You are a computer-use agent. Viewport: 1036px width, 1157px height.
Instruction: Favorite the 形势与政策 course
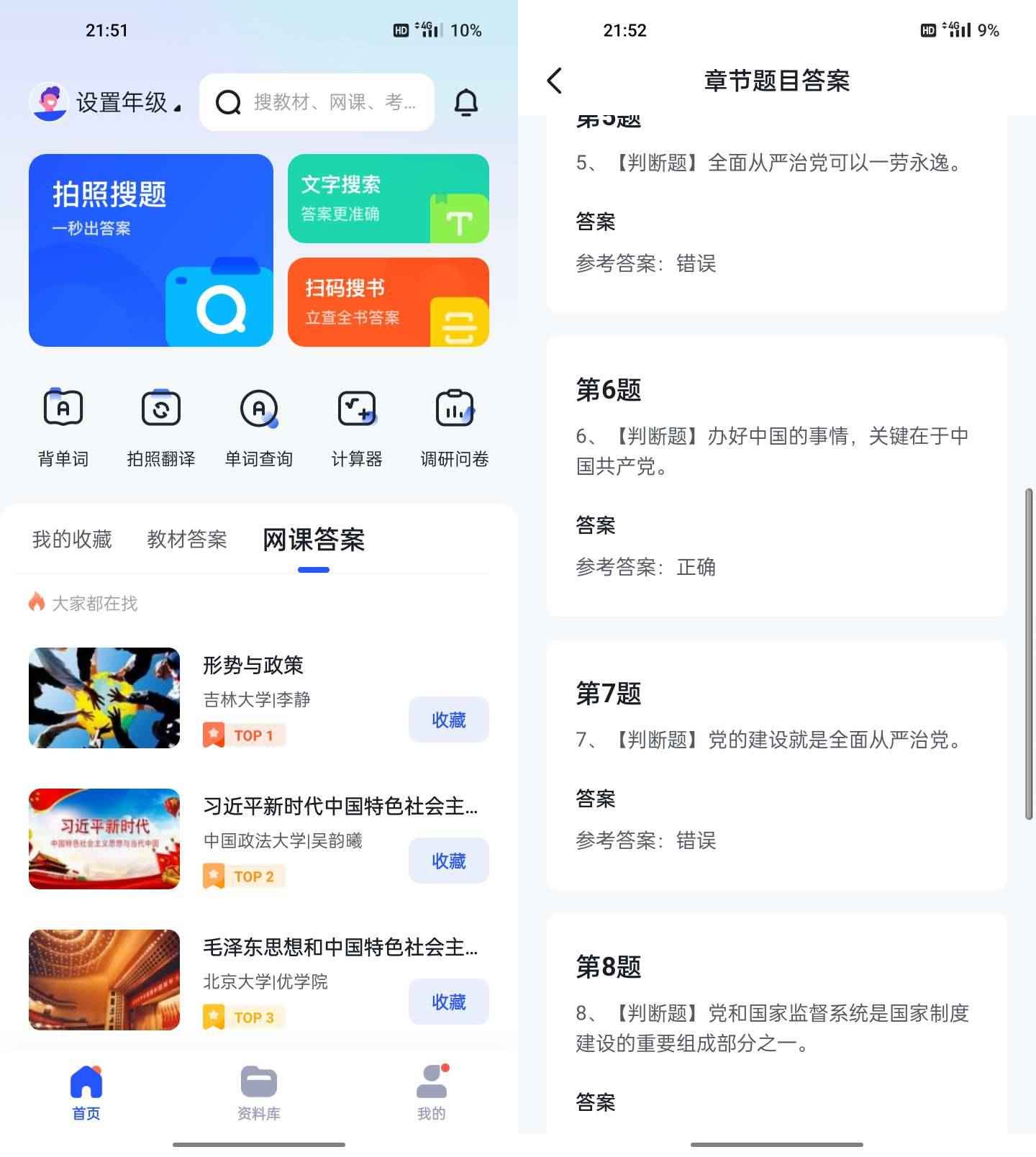447,720
